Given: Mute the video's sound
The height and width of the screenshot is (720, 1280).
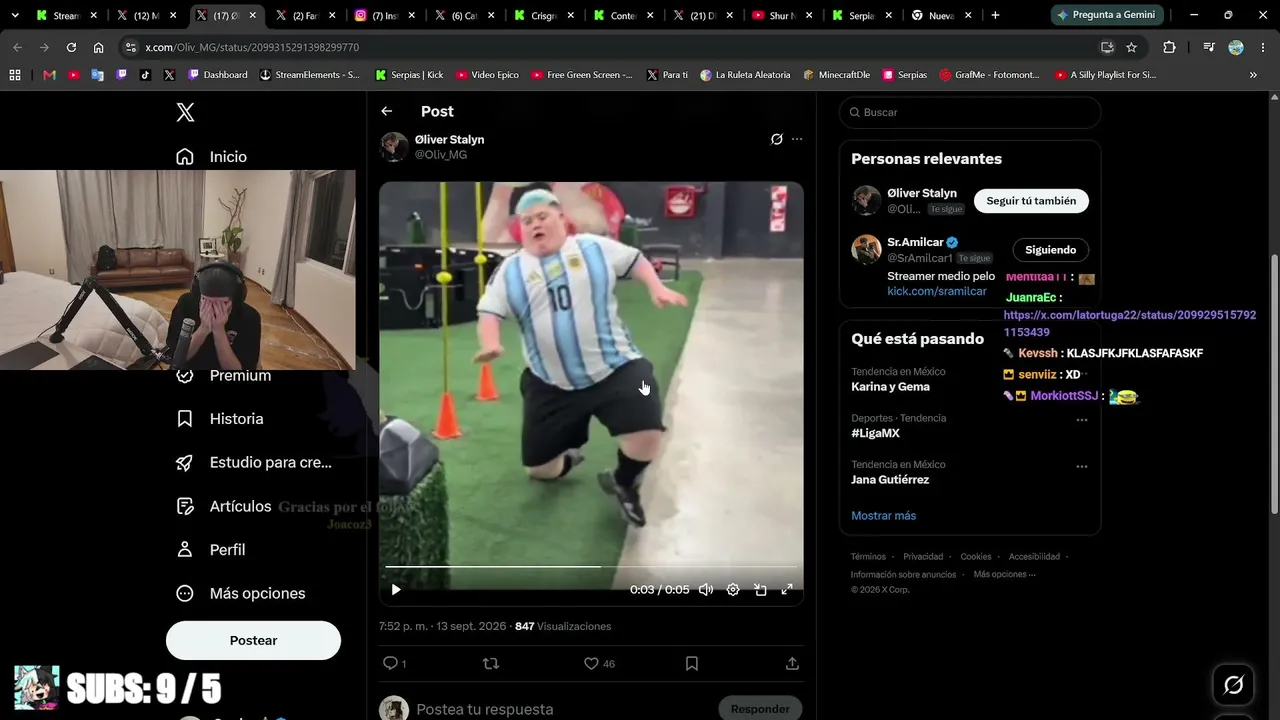Looking at the screenshot, I should click(706, 590).
